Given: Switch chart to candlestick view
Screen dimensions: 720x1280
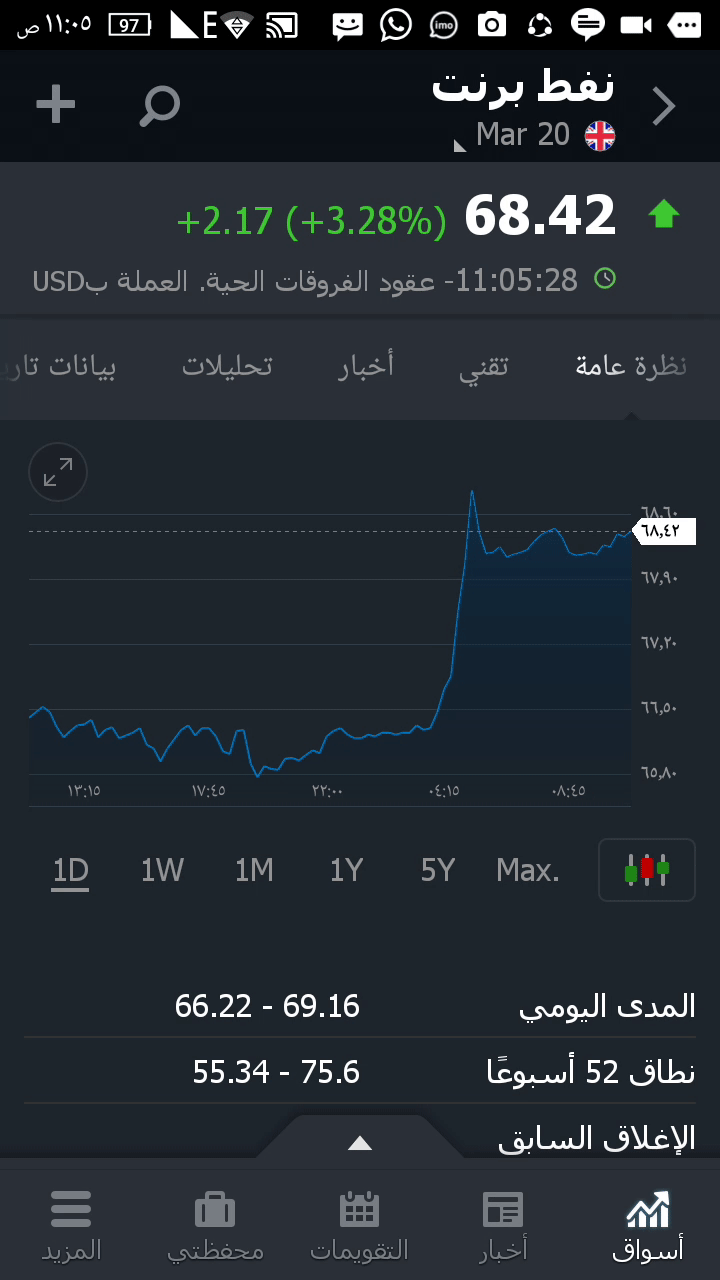Looking at the screenshot, I should click(x=646, y=870).
